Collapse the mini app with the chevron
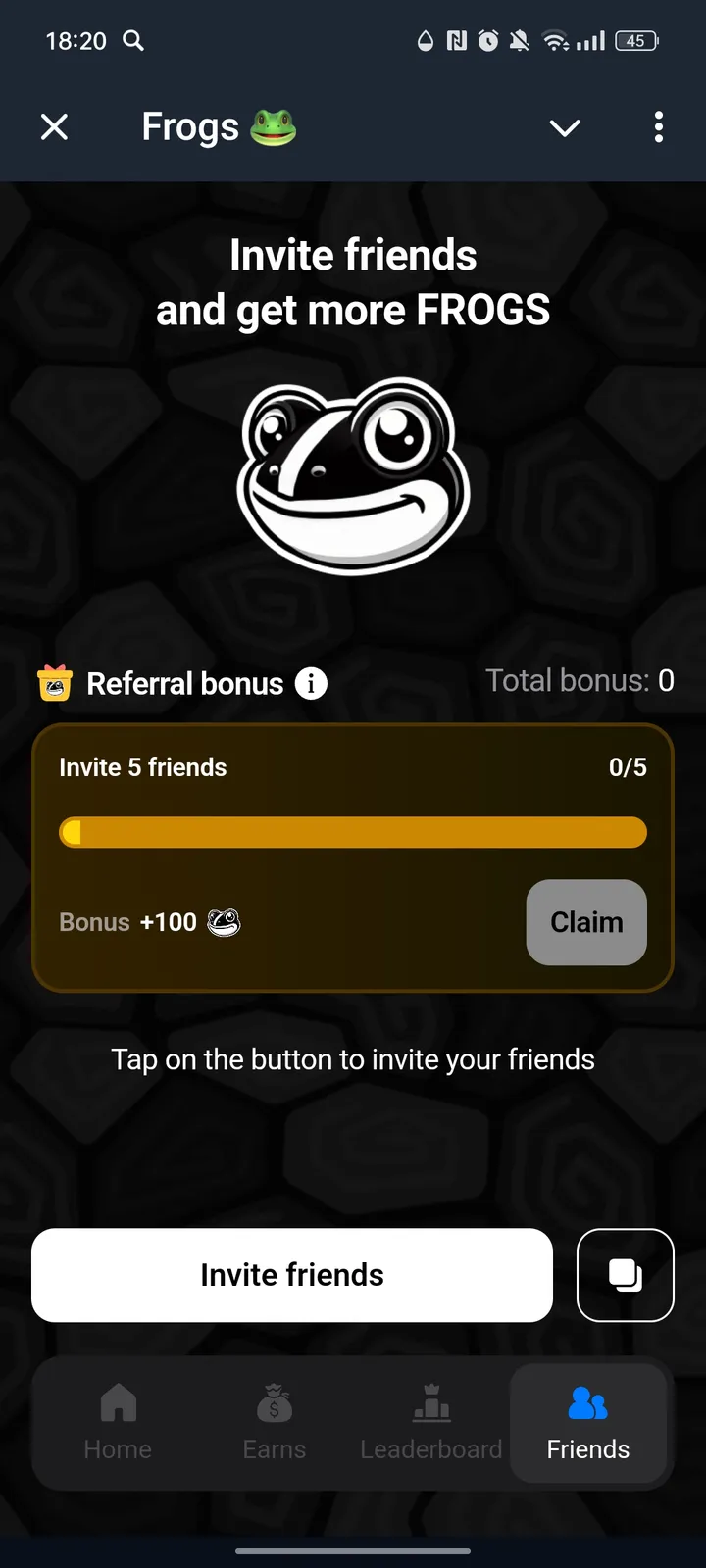Screen dimensions: 706x1568 click(x=565, y=127)
